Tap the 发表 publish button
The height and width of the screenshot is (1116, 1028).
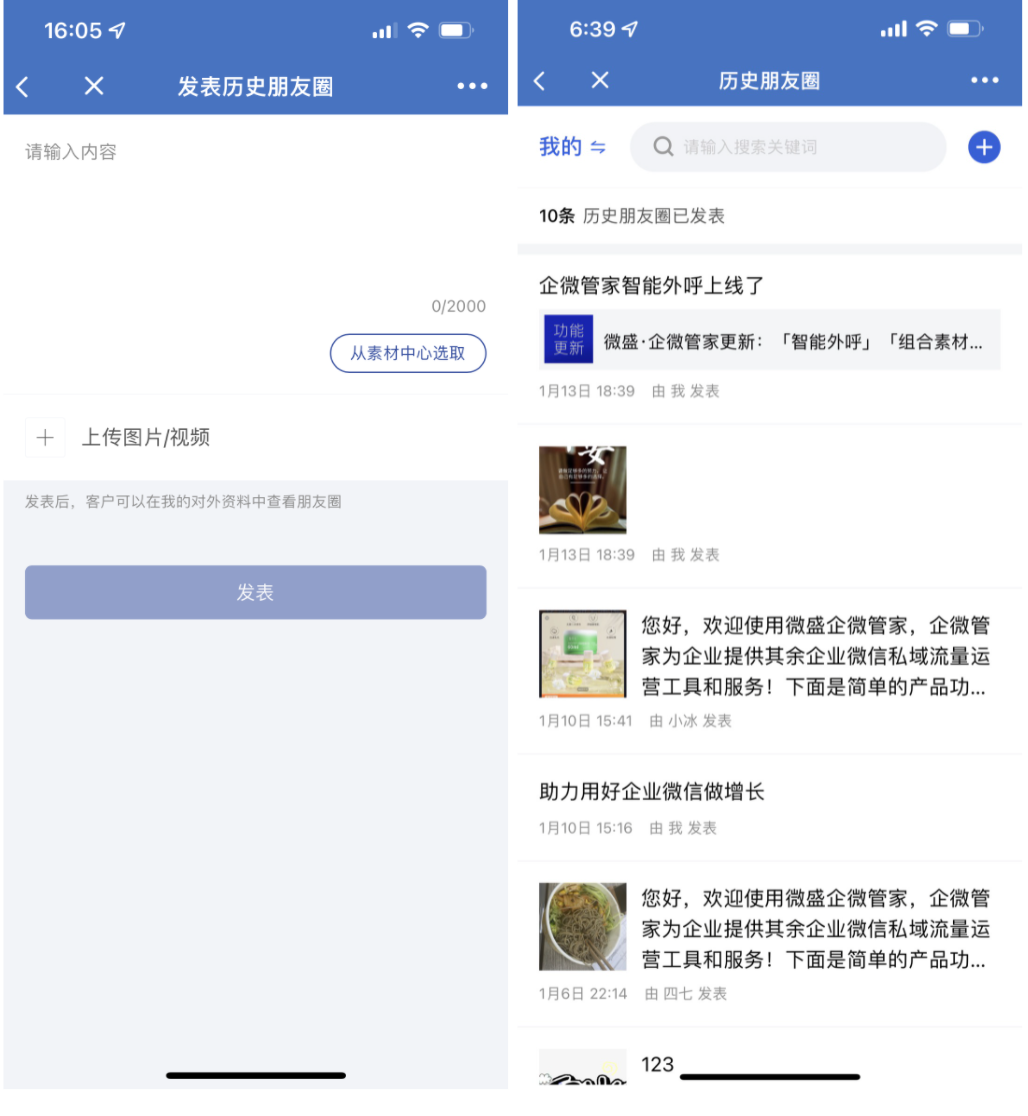pyautogui.click(x=255, y=593)
